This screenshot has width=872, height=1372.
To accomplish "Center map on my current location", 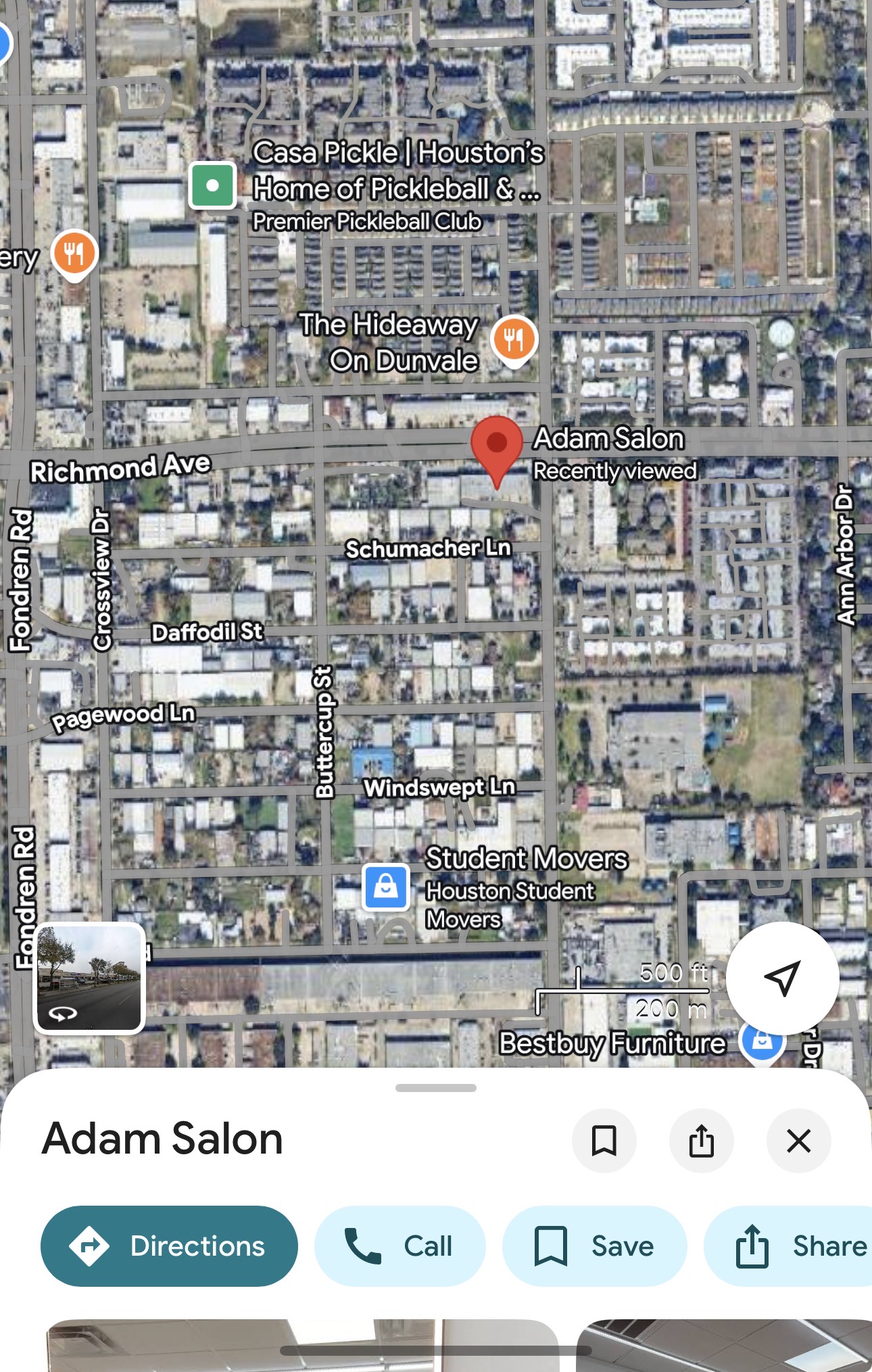I will (782, 977).
